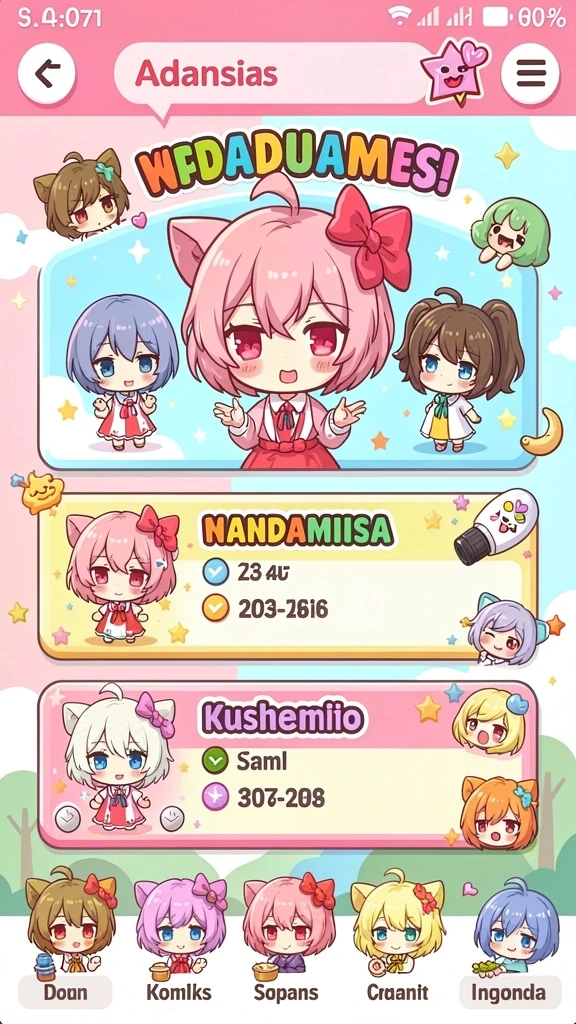
Task: Open the Ingonda tab
Action: tap(510, 993)
